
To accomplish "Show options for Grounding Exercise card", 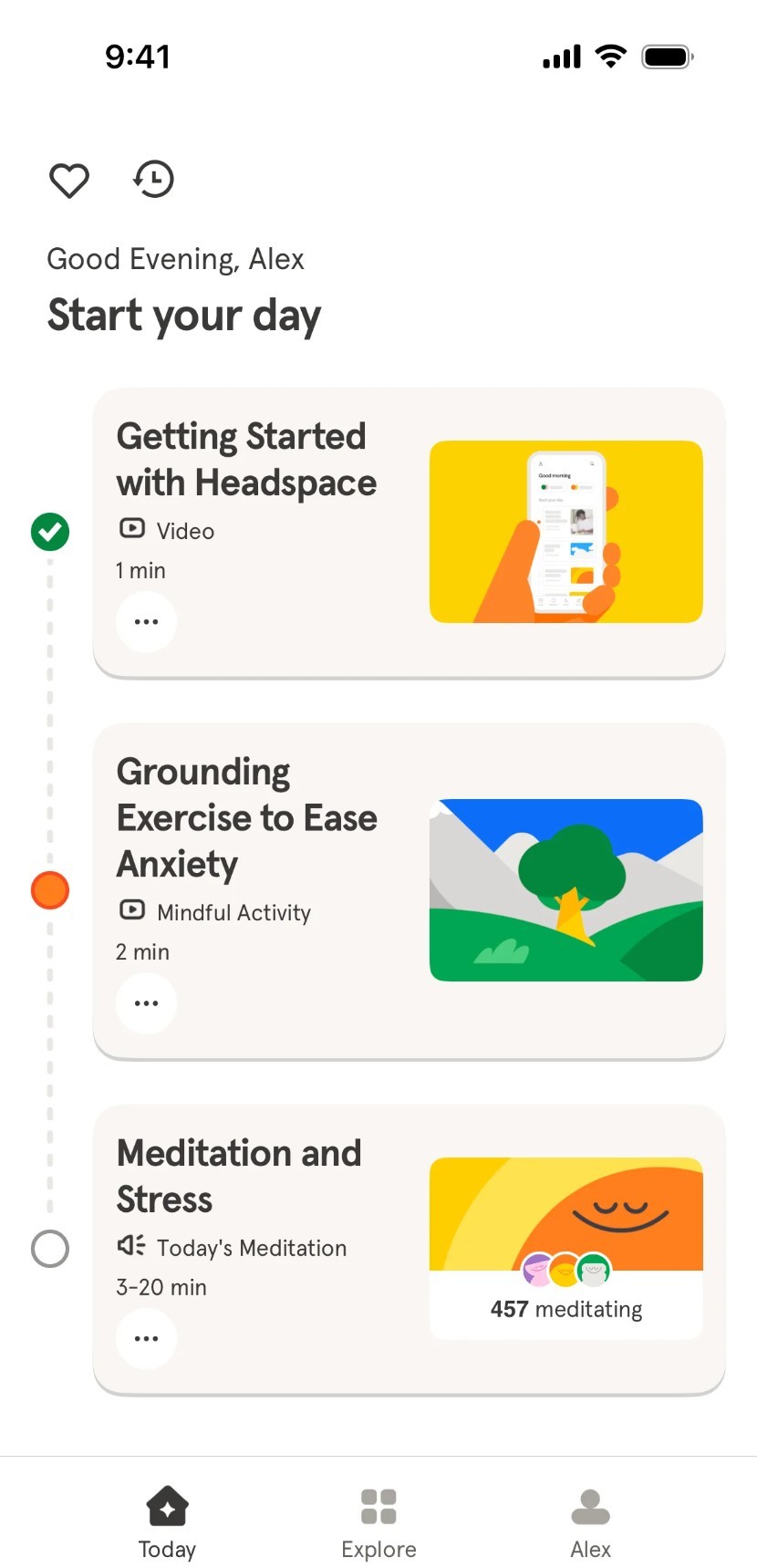I will point(146,1003).
